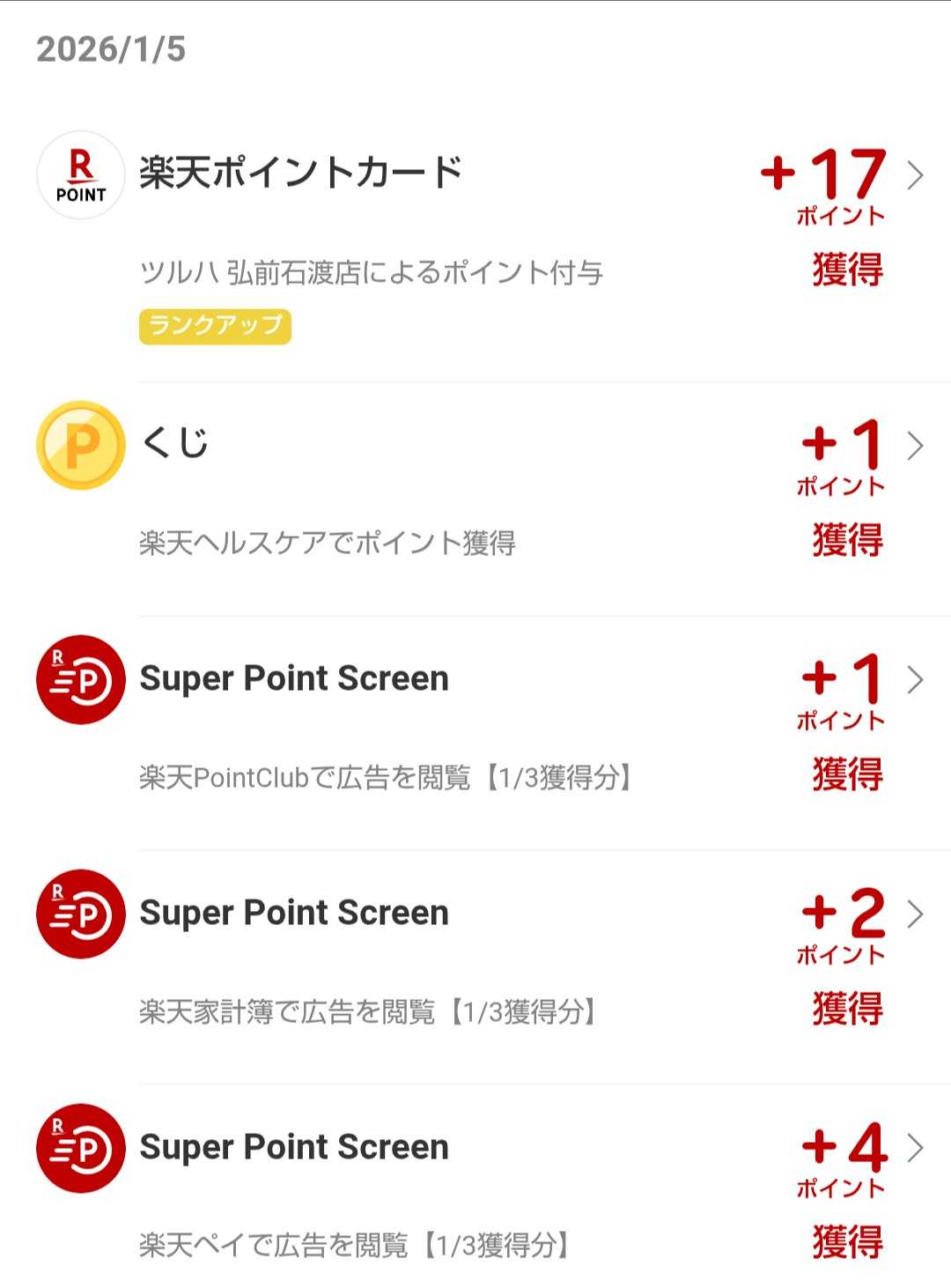View details of the くじ point entry

pyautogui.click(x=475, y=493)
